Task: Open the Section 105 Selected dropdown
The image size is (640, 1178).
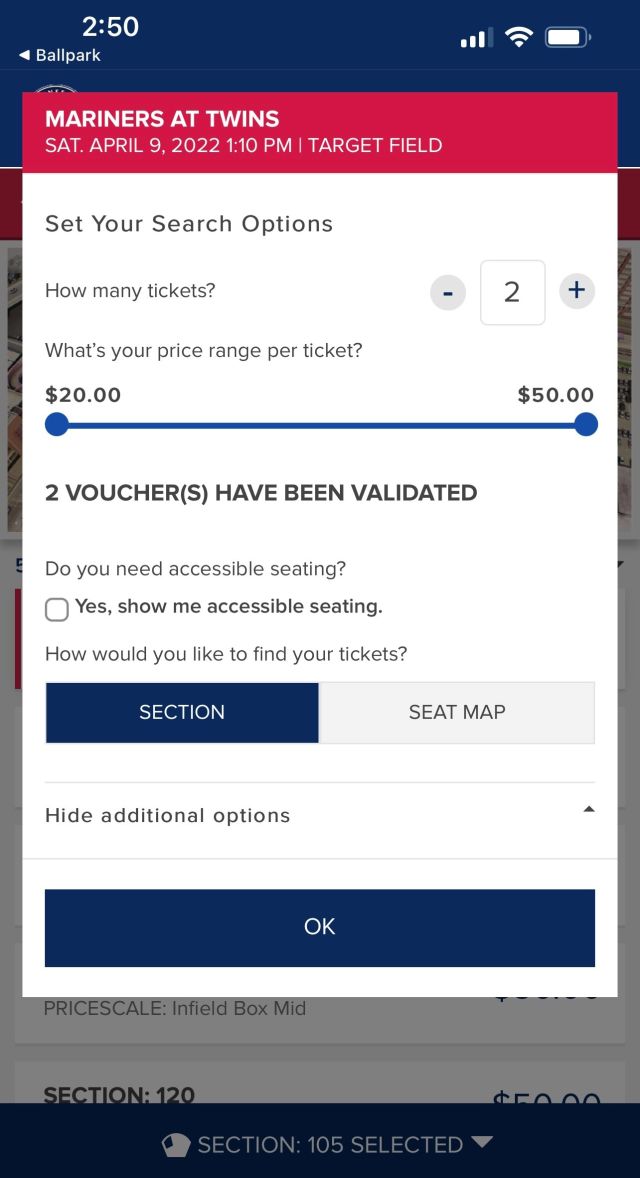Action: tap(328, 1144)
